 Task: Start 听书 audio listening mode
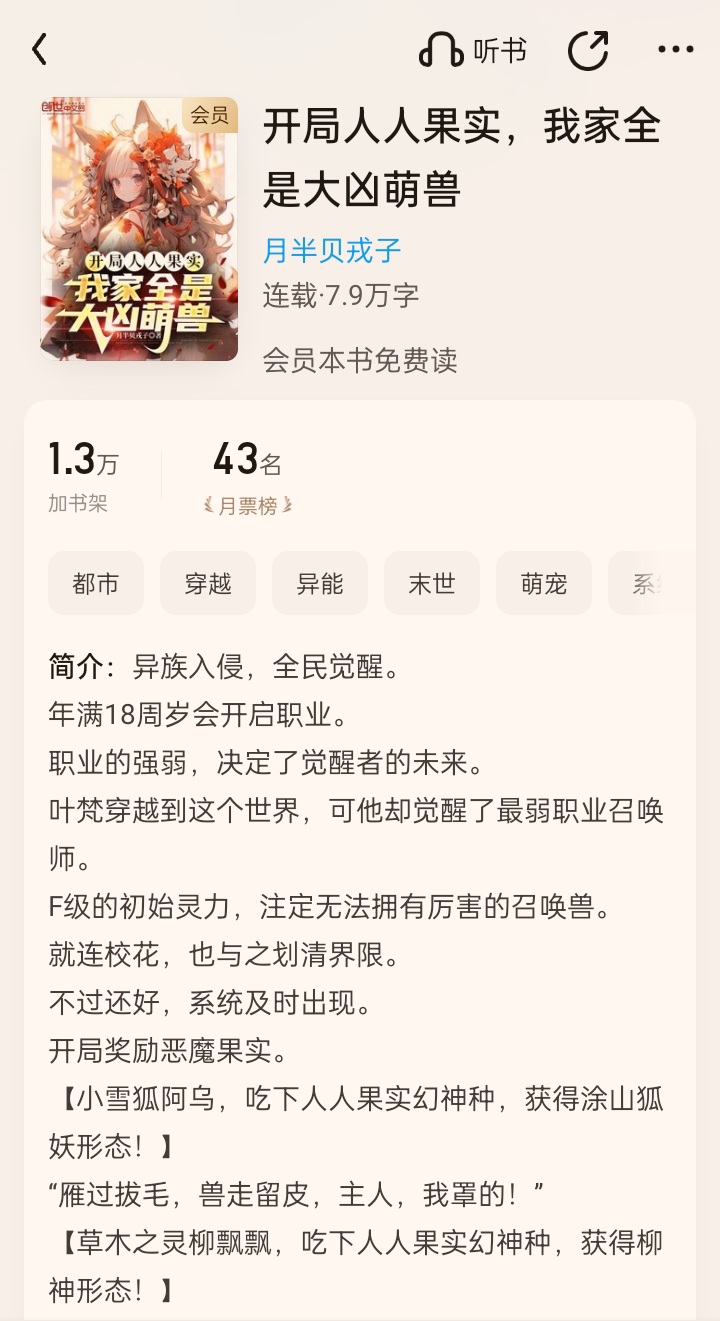tap(472, 49)
